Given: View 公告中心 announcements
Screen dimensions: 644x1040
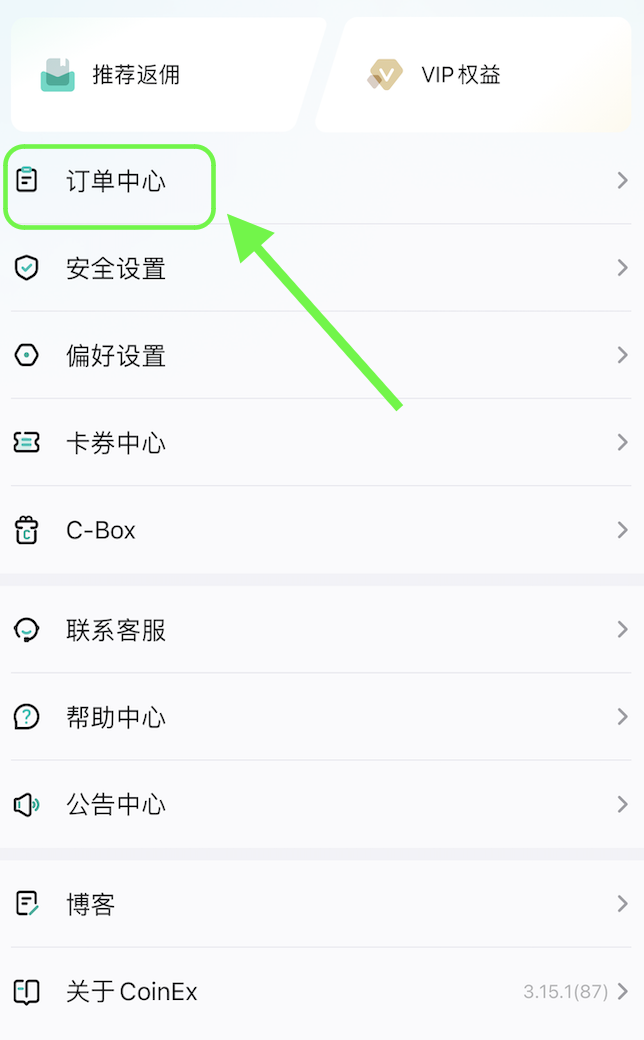Looking at the screenshot, I should (322, 805).
